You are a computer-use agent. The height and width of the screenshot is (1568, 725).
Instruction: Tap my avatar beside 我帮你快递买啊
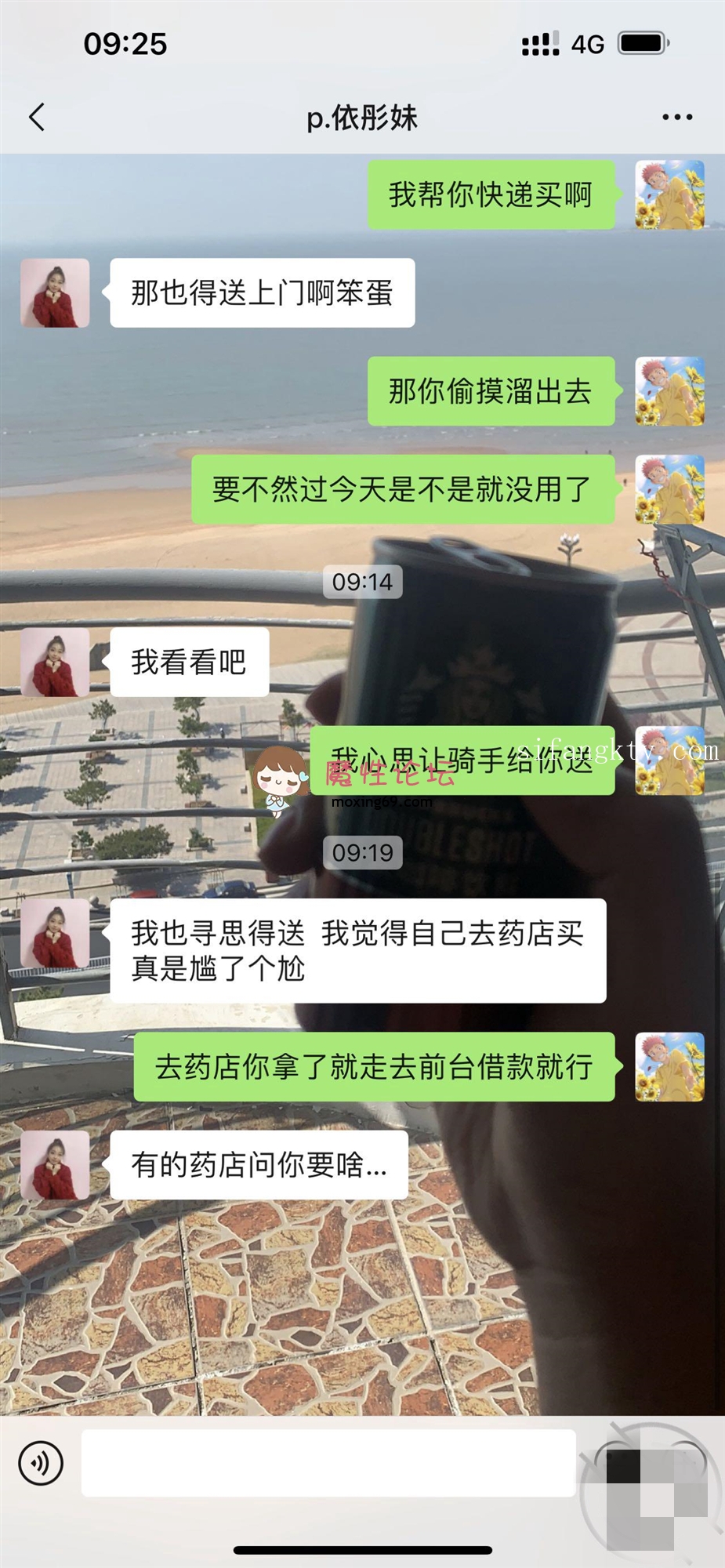(x=669, y=194)
